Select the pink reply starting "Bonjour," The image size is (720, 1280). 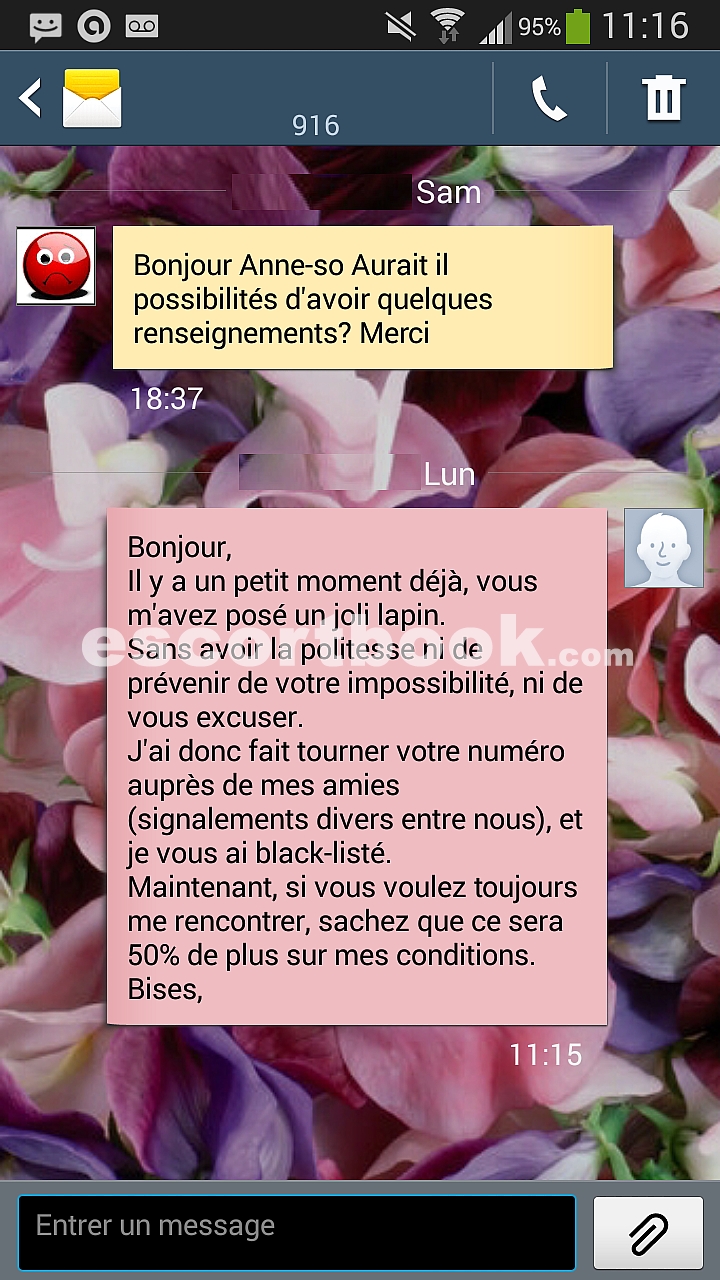click(357, 766)
